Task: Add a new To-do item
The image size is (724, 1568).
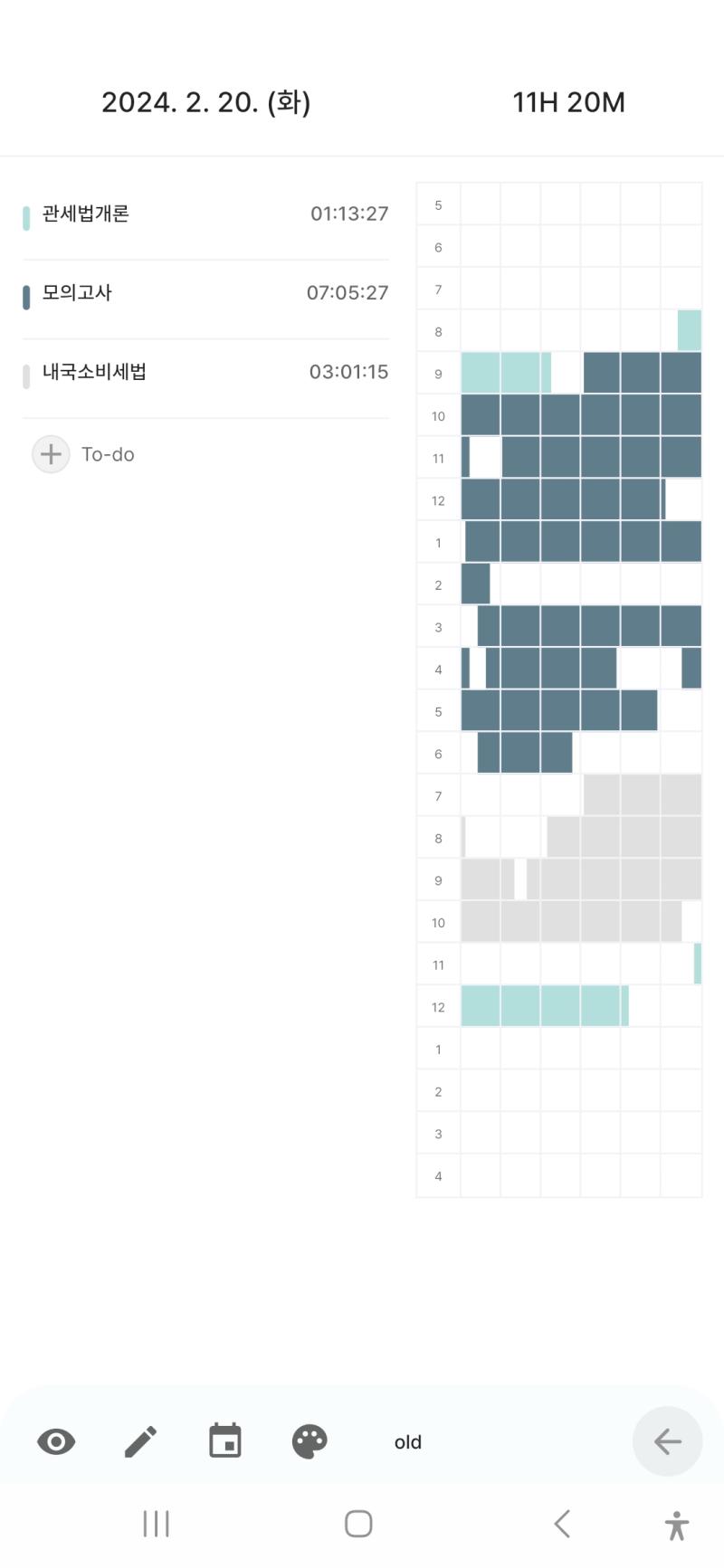Action: click(83, 454)
